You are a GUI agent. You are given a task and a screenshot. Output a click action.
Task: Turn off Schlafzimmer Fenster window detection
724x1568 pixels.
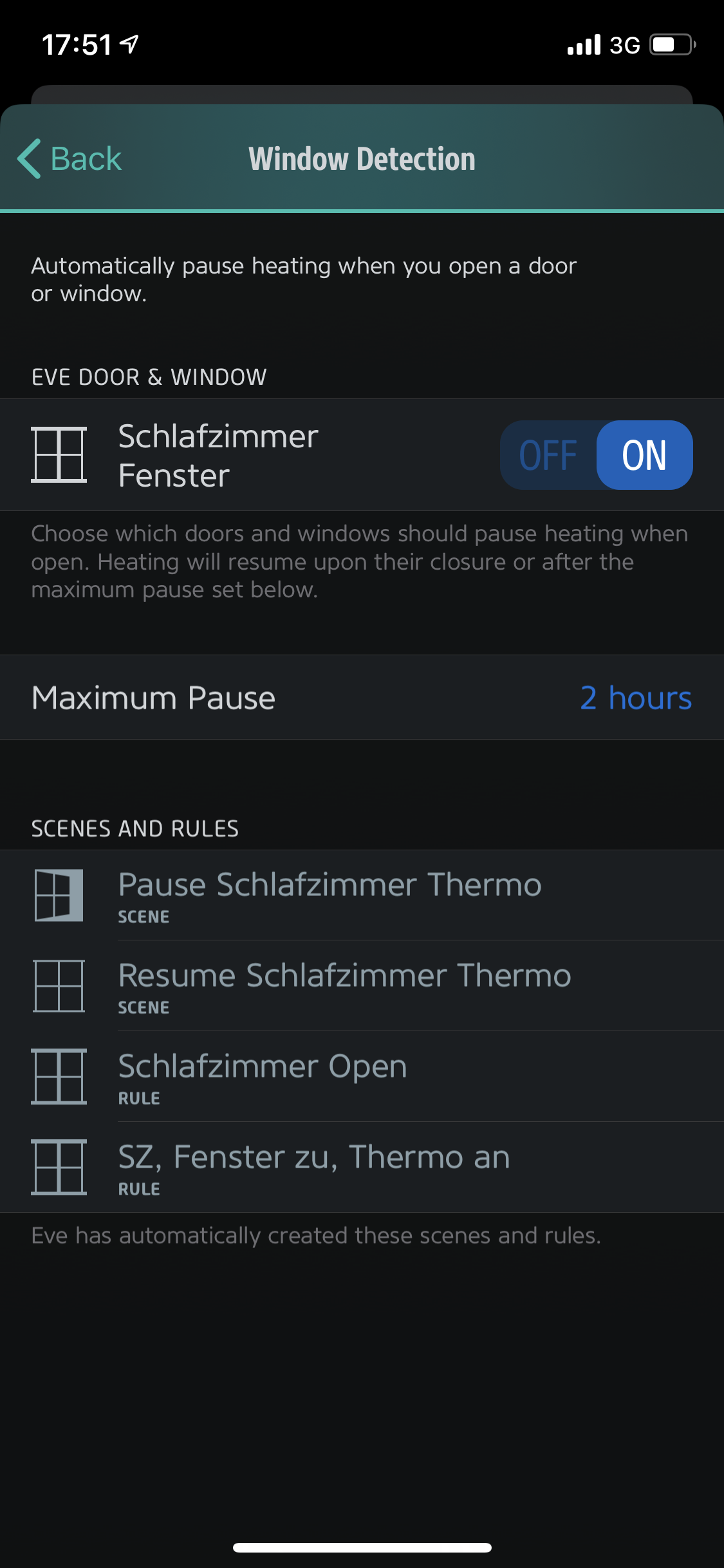tap(548, 455)
